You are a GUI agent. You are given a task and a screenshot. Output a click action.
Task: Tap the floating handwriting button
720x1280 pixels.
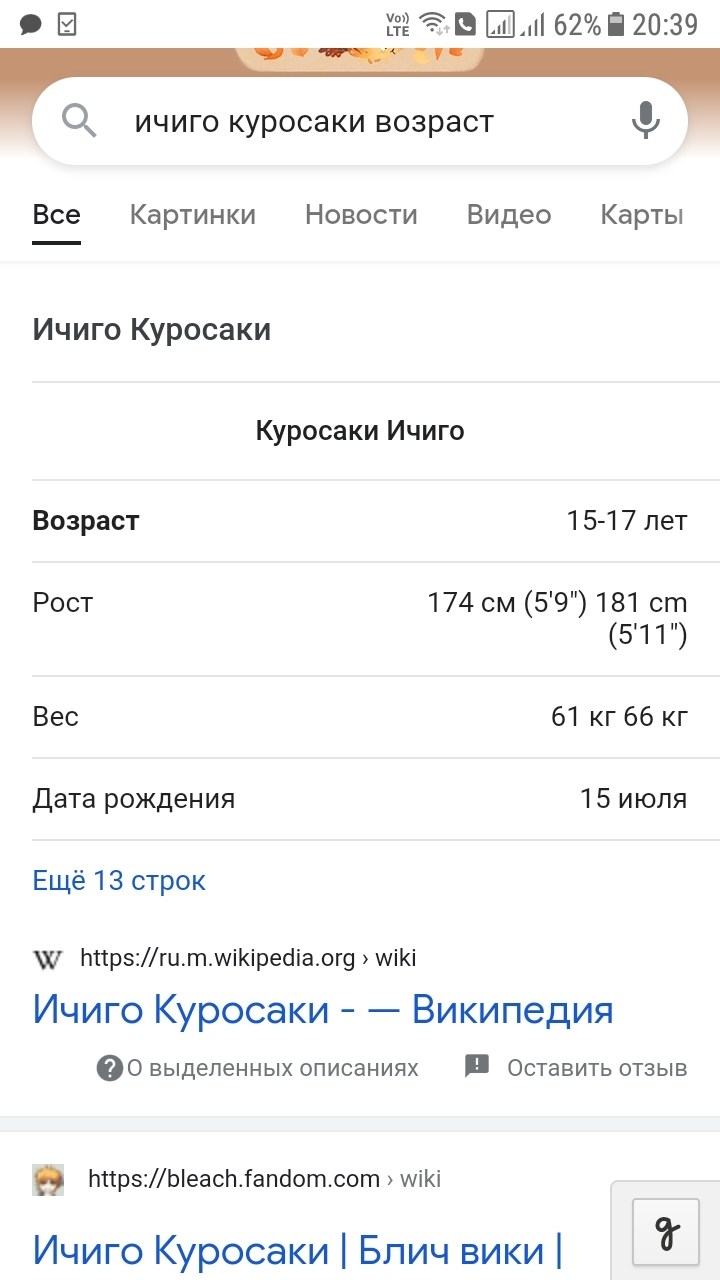(666, 1229)
